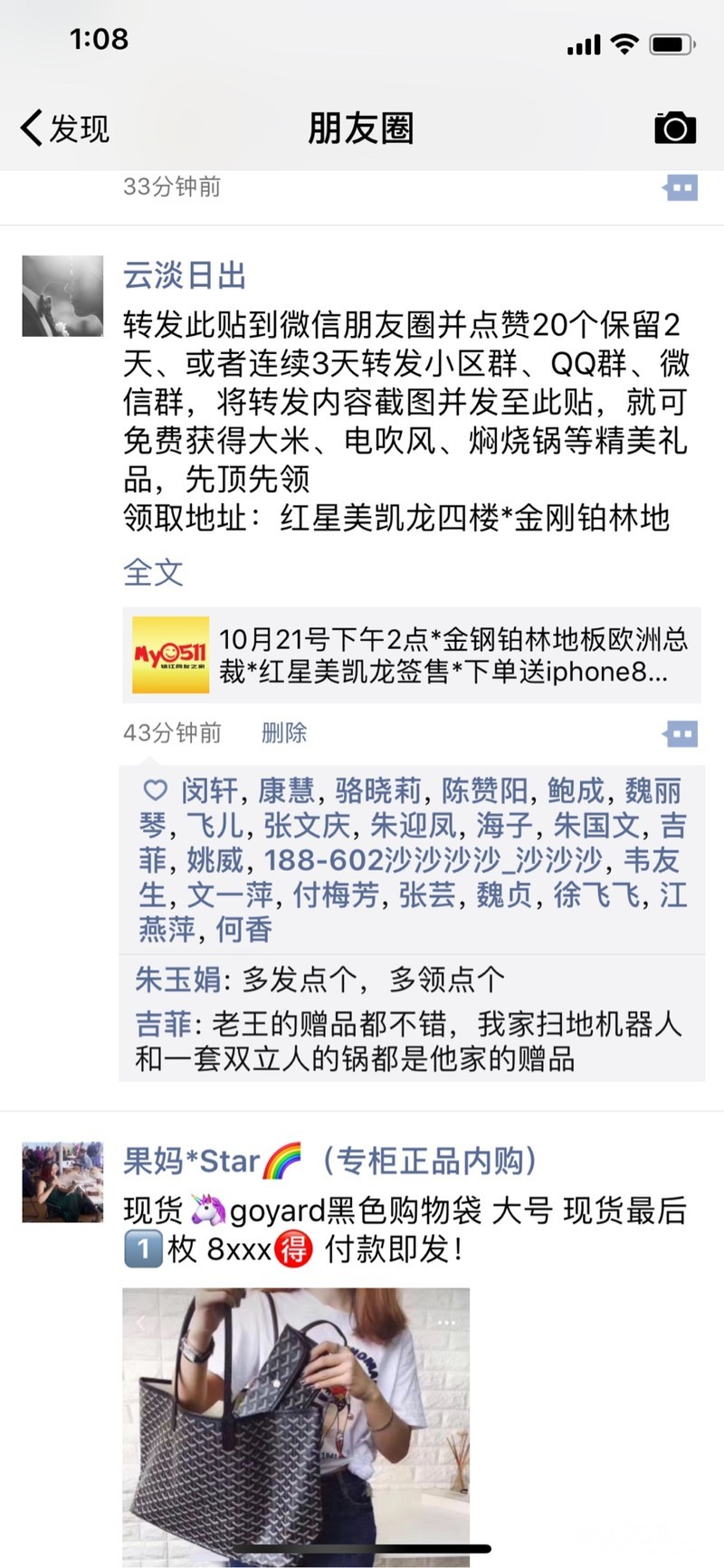Reply to 吉菲's comment about 赠品
This screenshot has width=724, height=1568.
407,1041
